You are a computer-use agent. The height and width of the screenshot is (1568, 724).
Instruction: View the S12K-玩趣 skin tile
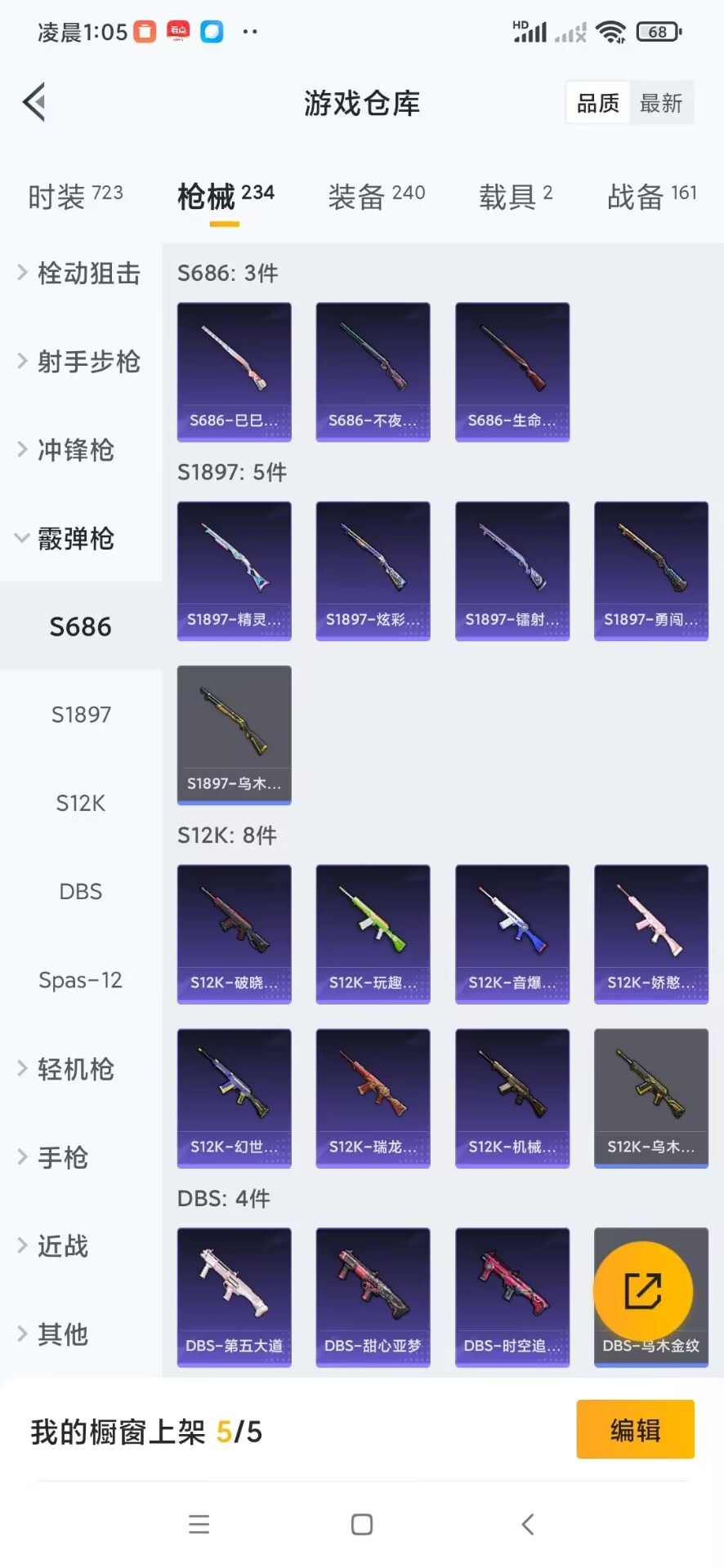373,933
